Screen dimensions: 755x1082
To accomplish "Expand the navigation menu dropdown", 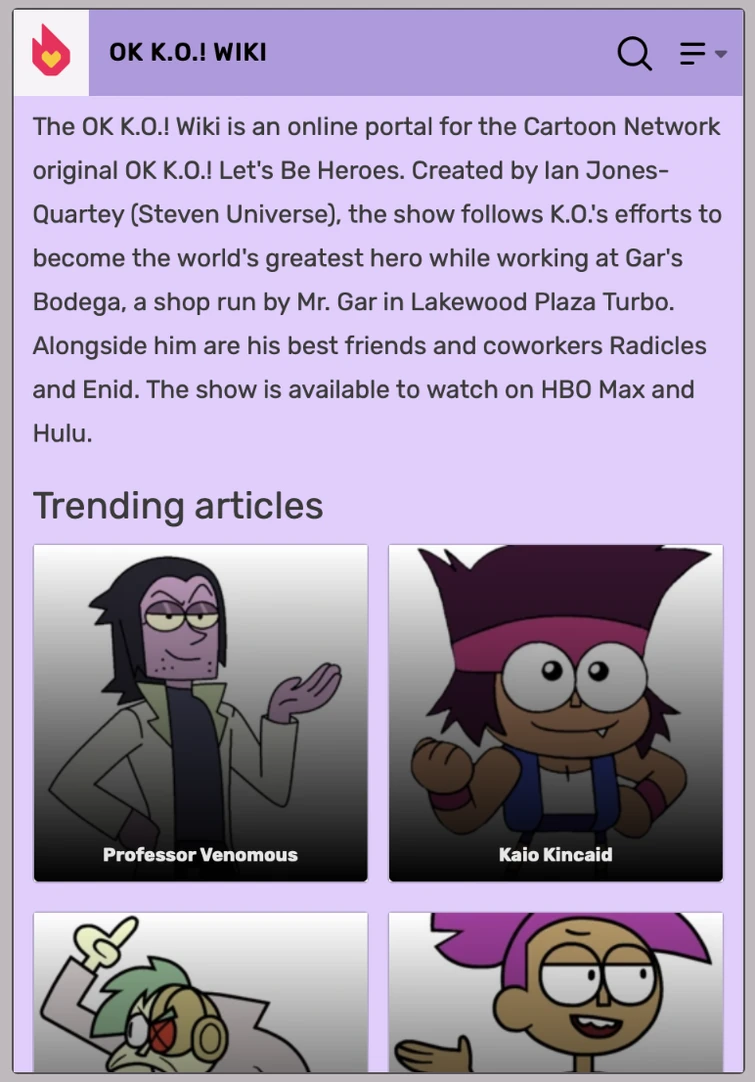I will (x=702, y=53).
